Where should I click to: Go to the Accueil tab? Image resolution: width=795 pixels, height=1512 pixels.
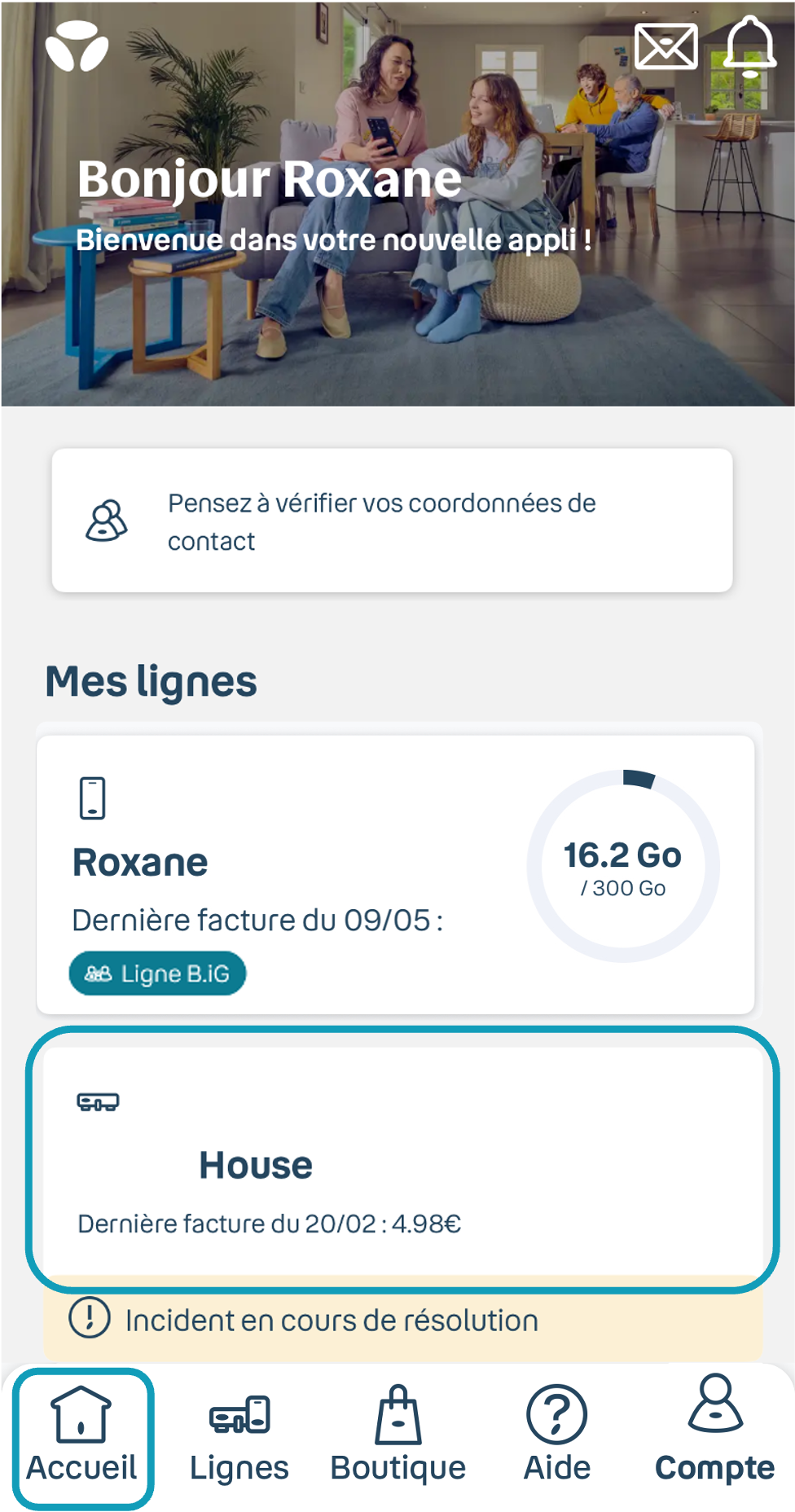[x=82, y=1437]
